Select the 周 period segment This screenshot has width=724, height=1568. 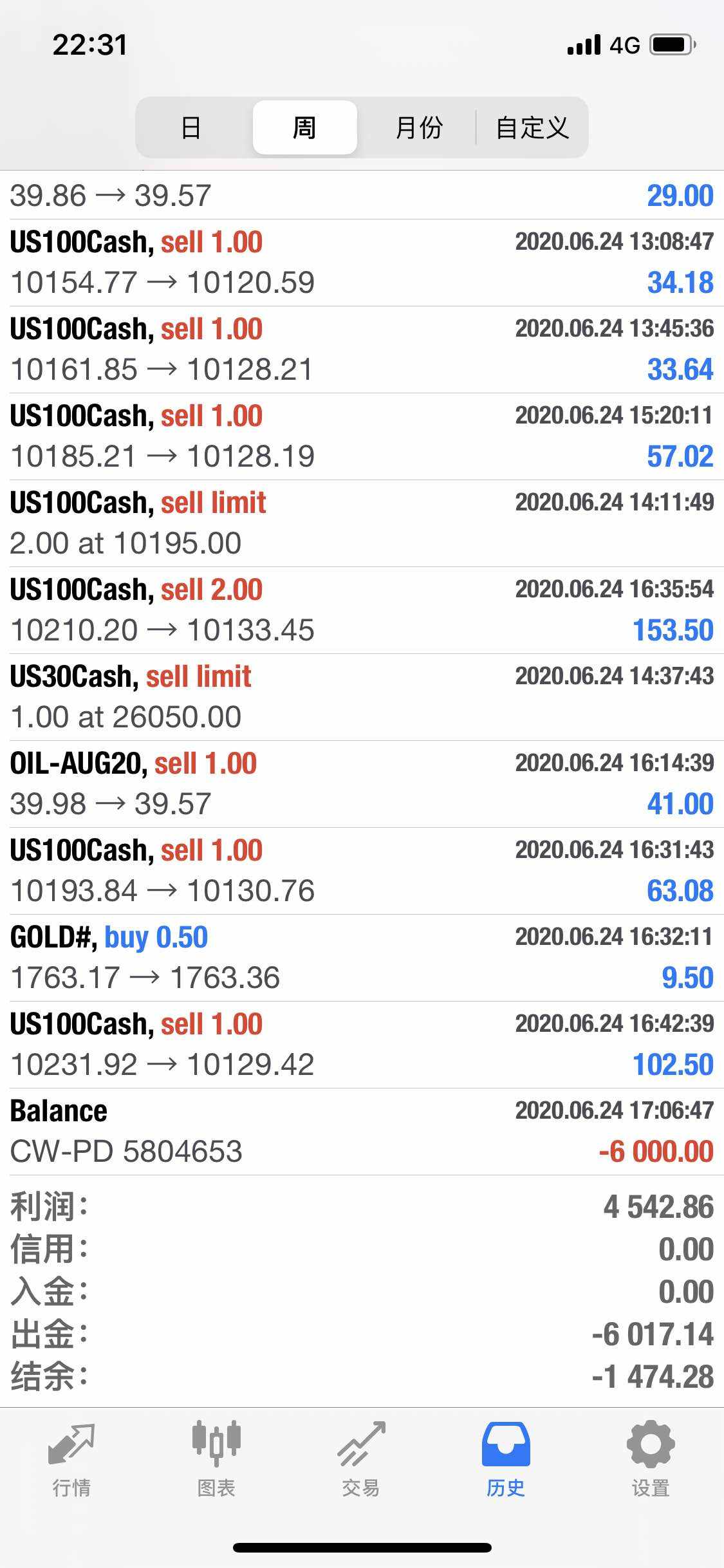(x=304, y=127)
